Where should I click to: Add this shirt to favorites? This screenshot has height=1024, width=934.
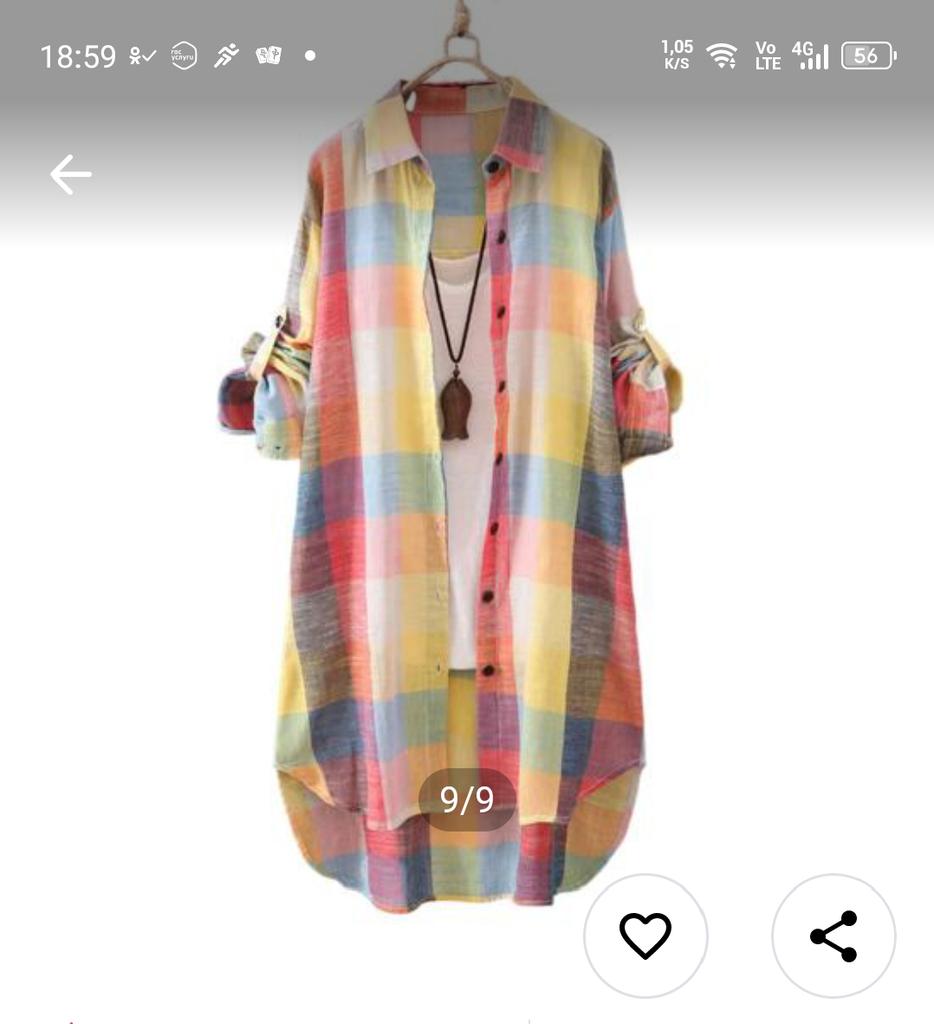click(645, 936)
